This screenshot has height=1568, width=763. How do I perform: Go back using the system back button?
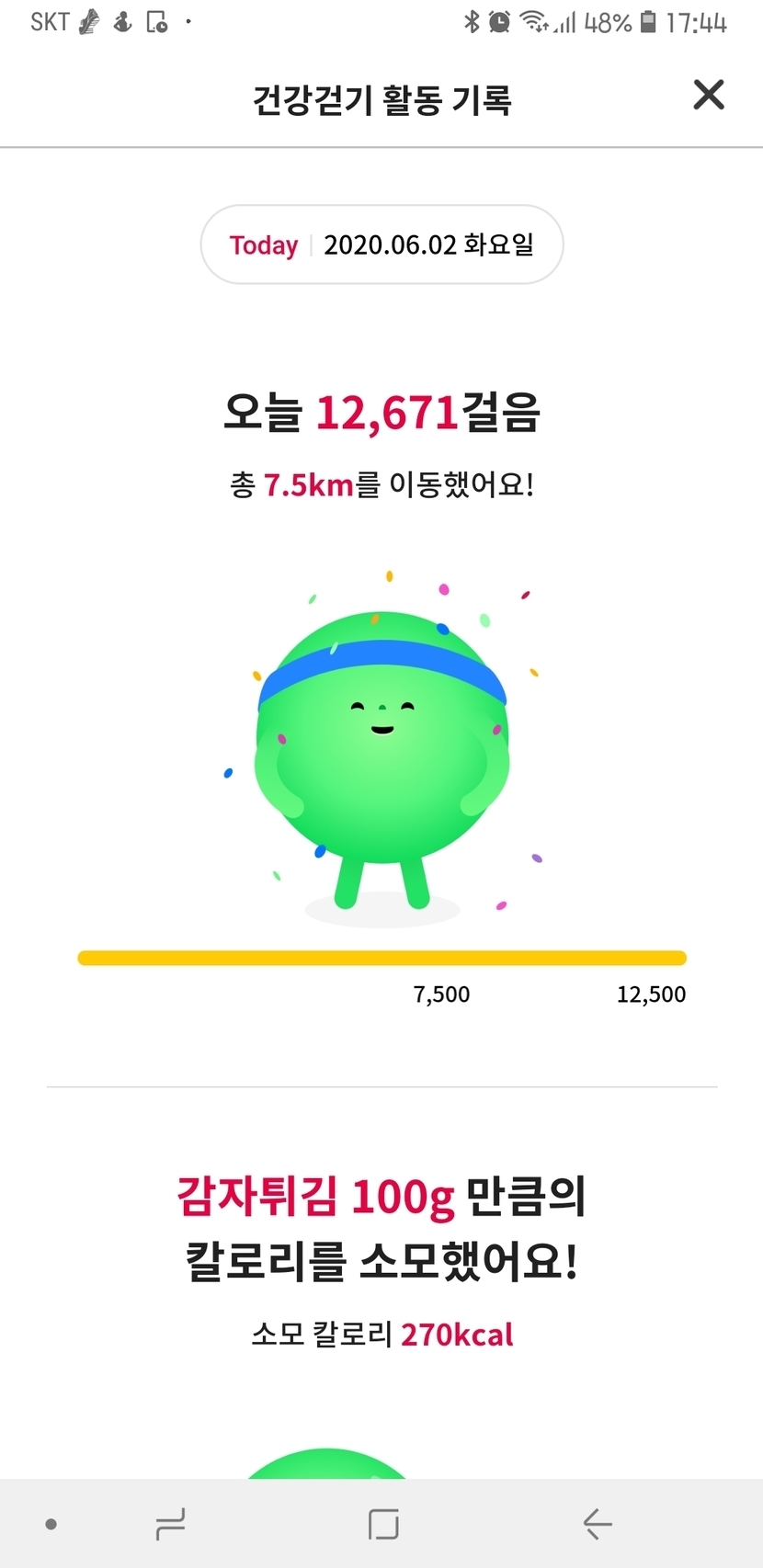click(597, 1523)
